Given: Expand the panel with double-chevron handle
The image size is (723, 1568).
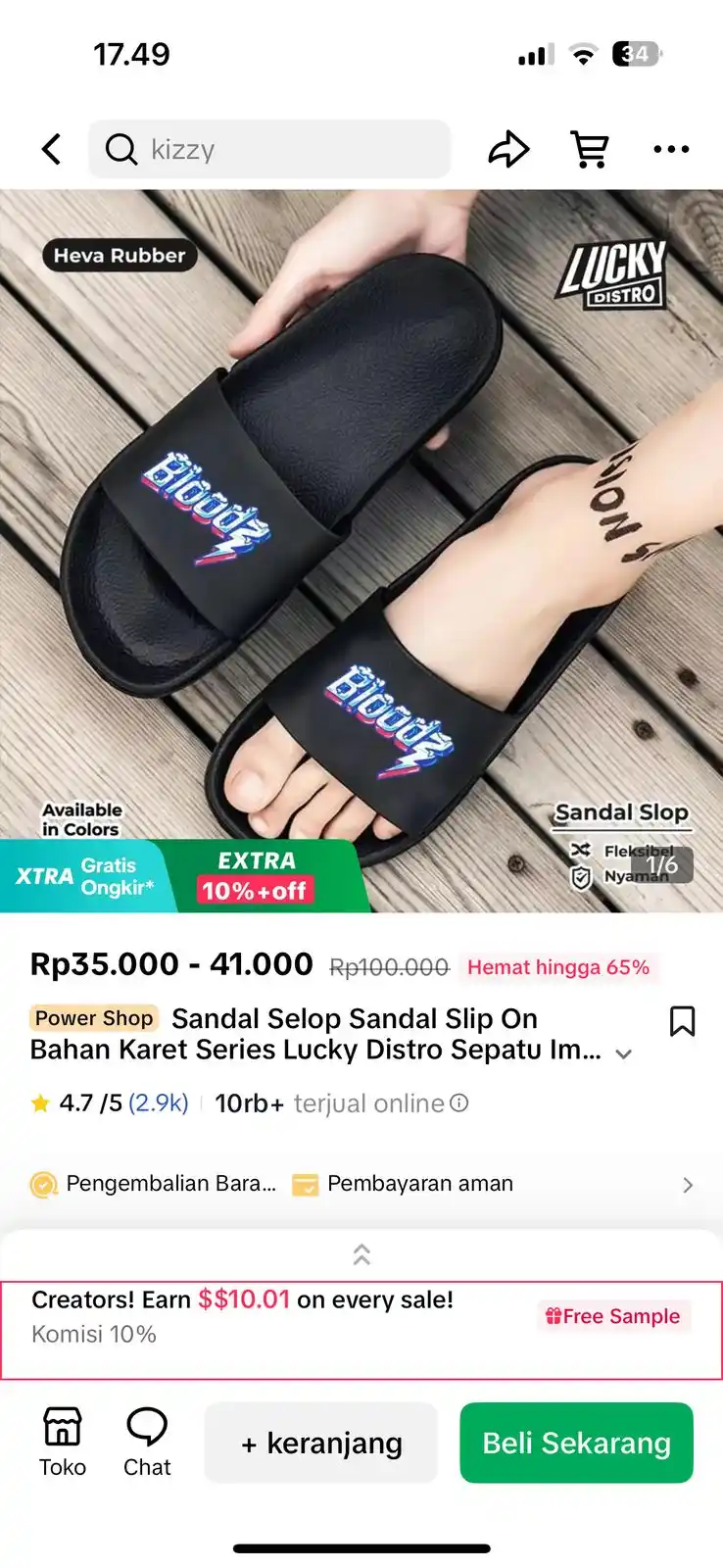Looking at the screenshot, I should pyautogui.click(x=361, y=1254).
